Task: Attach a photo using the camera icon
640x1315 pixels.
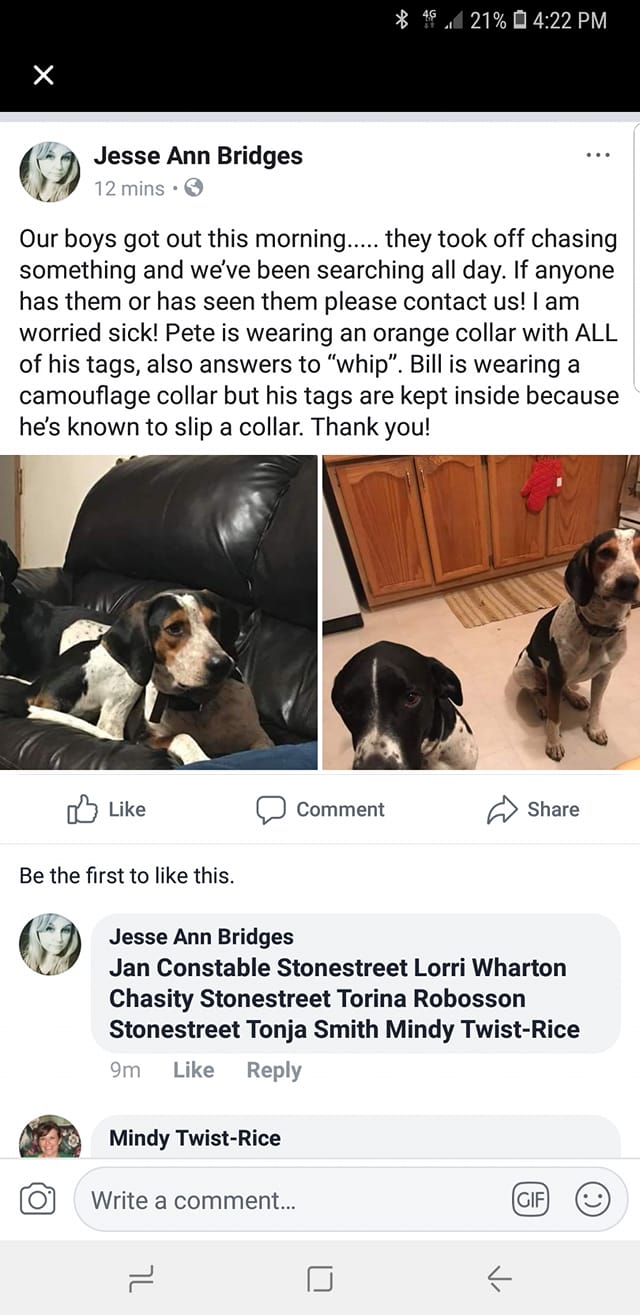Action: (x=37, y=1200)
